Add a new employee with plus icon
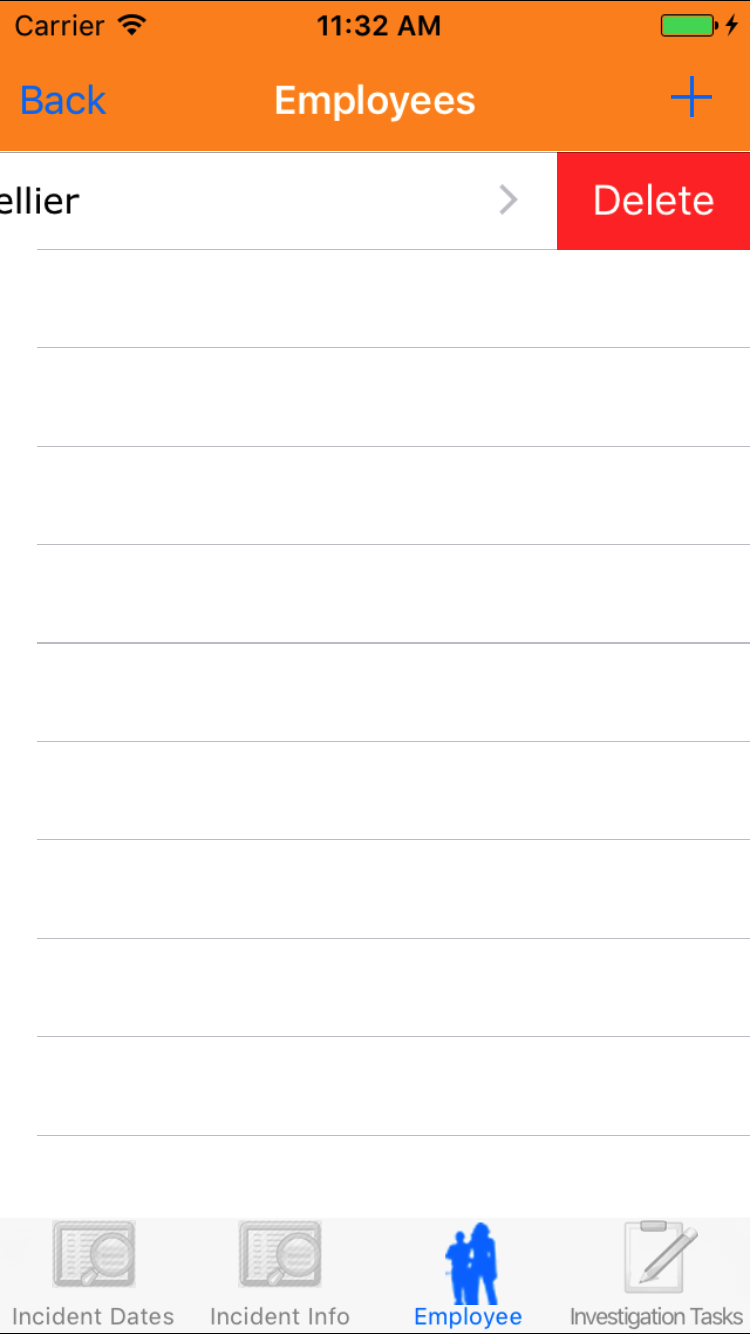The height and width of the screenshot is (1334, 750). [x=690, y=99]
